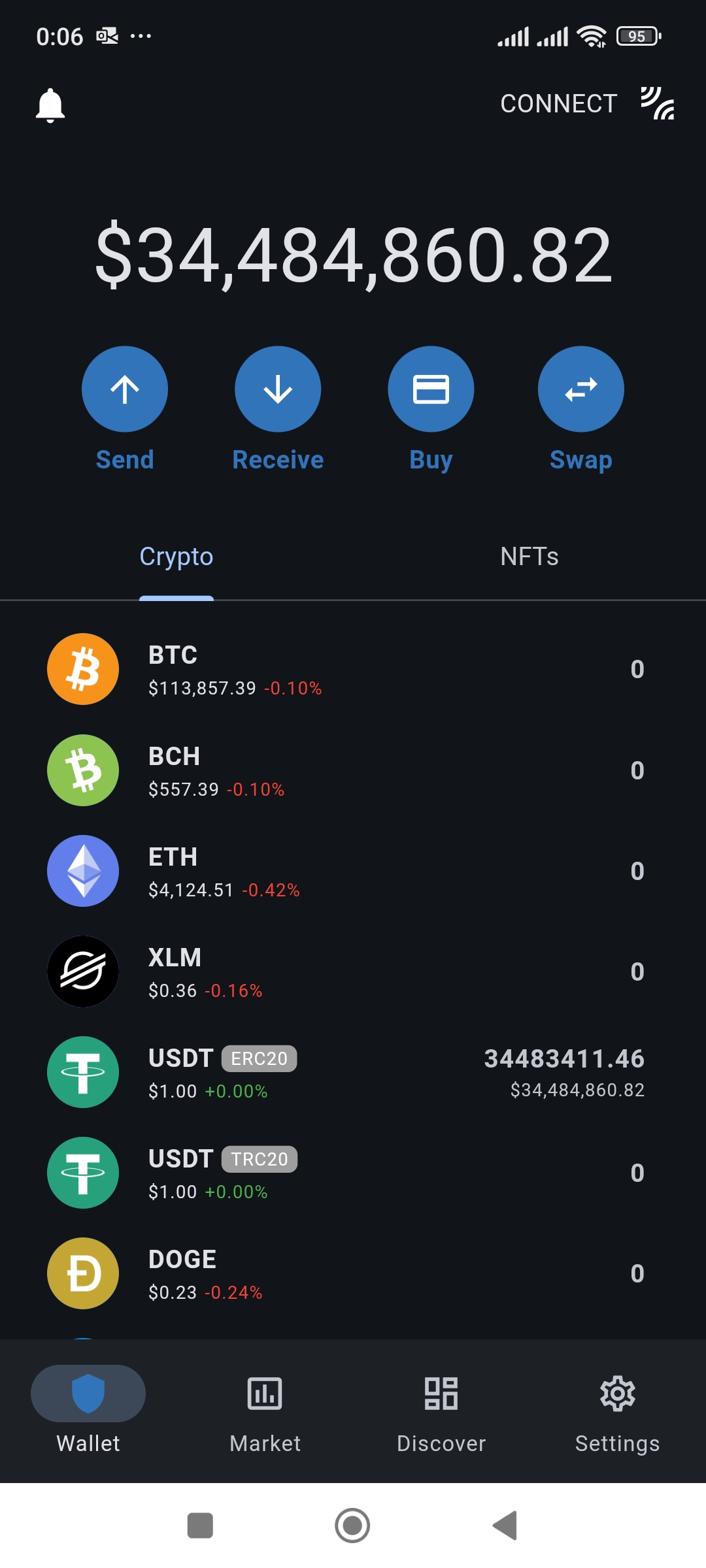Open the Swap action
The height and width of the screenshot is (1568, 706).
[x=580, y=389]
